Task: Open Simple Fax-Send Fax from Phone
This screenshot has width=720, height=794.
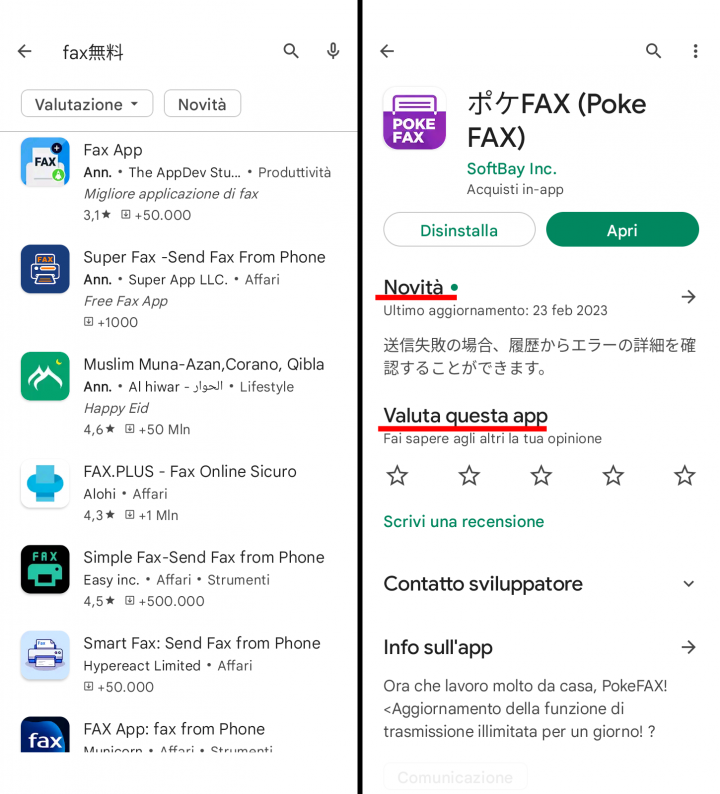Action: coord(180,578)
